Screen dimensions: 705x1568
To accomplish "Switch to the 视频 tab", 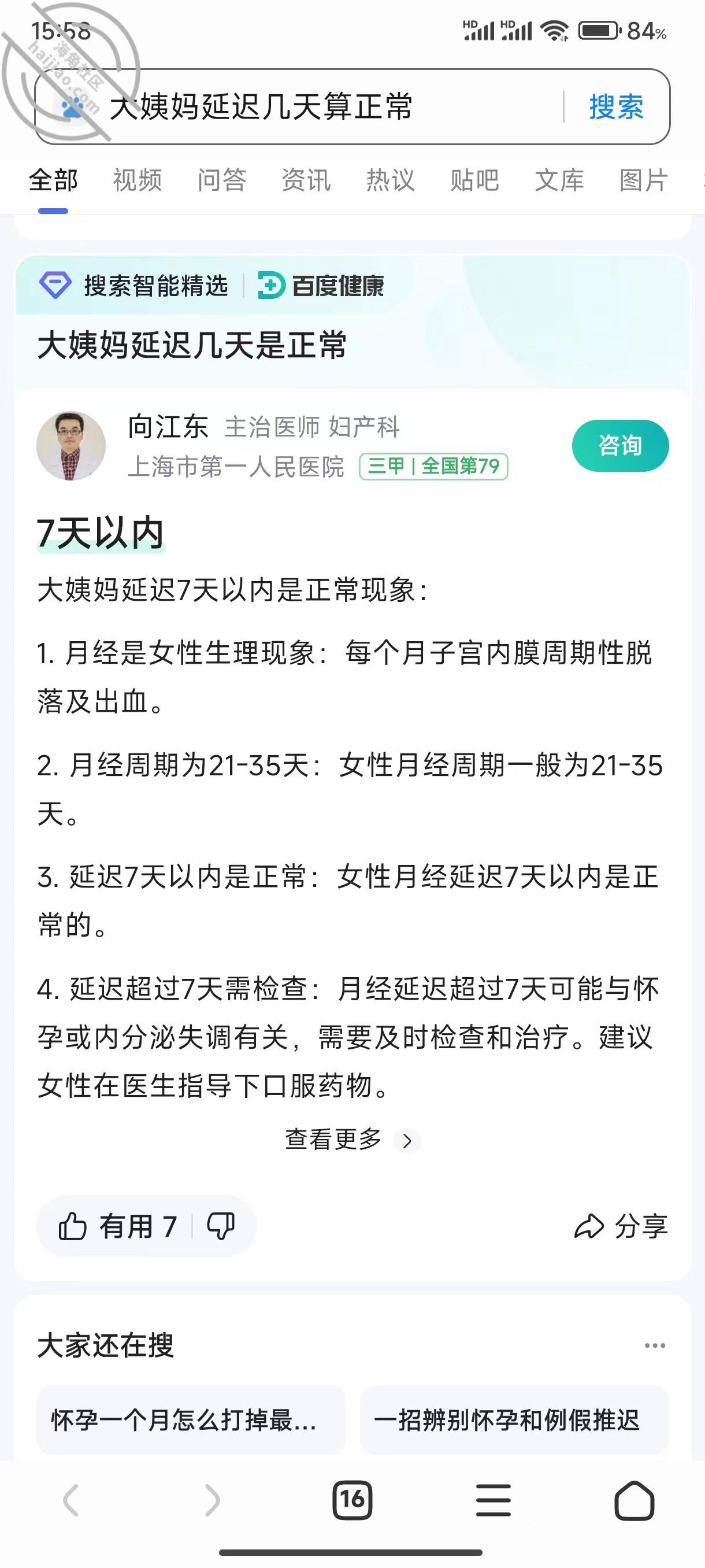I will pos(138,180).
